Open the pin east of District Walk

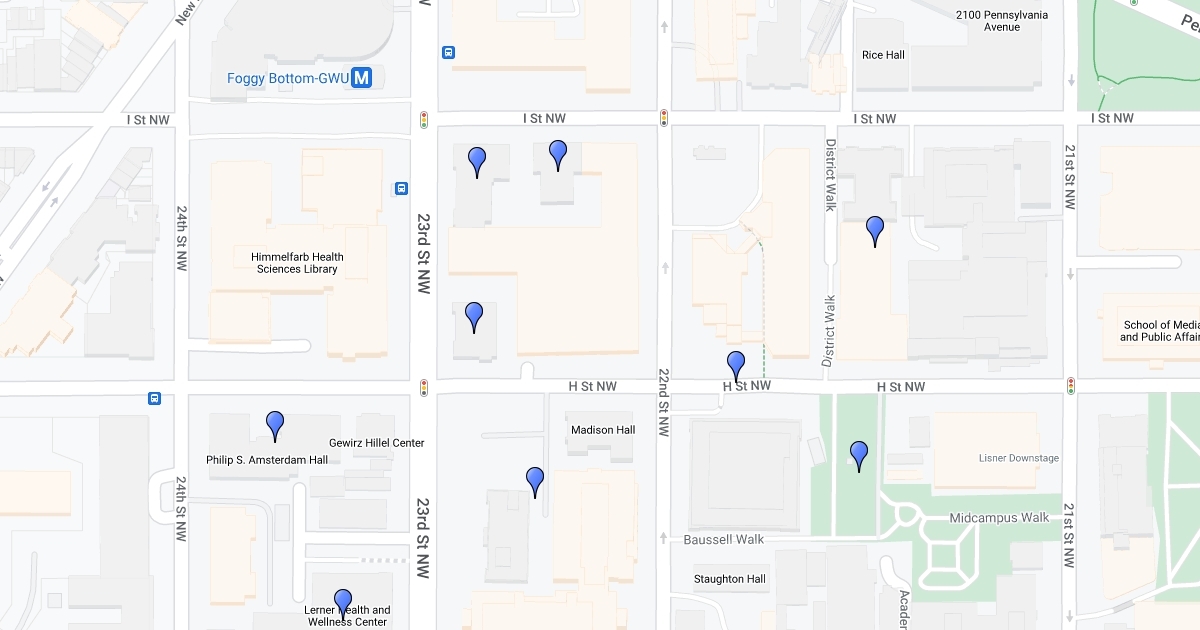point(875,230)
